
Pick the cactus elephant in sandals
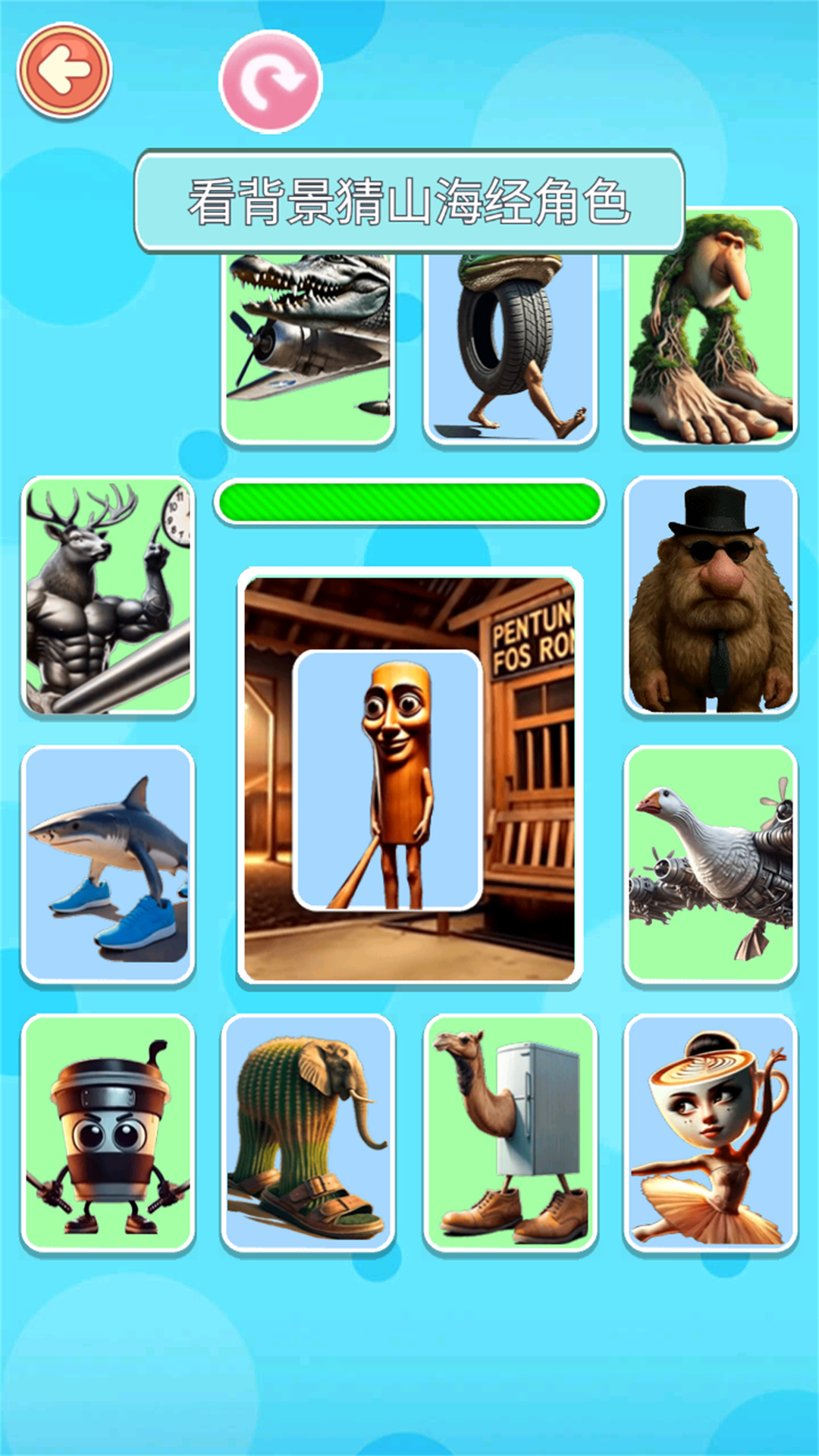point(308,1134)
